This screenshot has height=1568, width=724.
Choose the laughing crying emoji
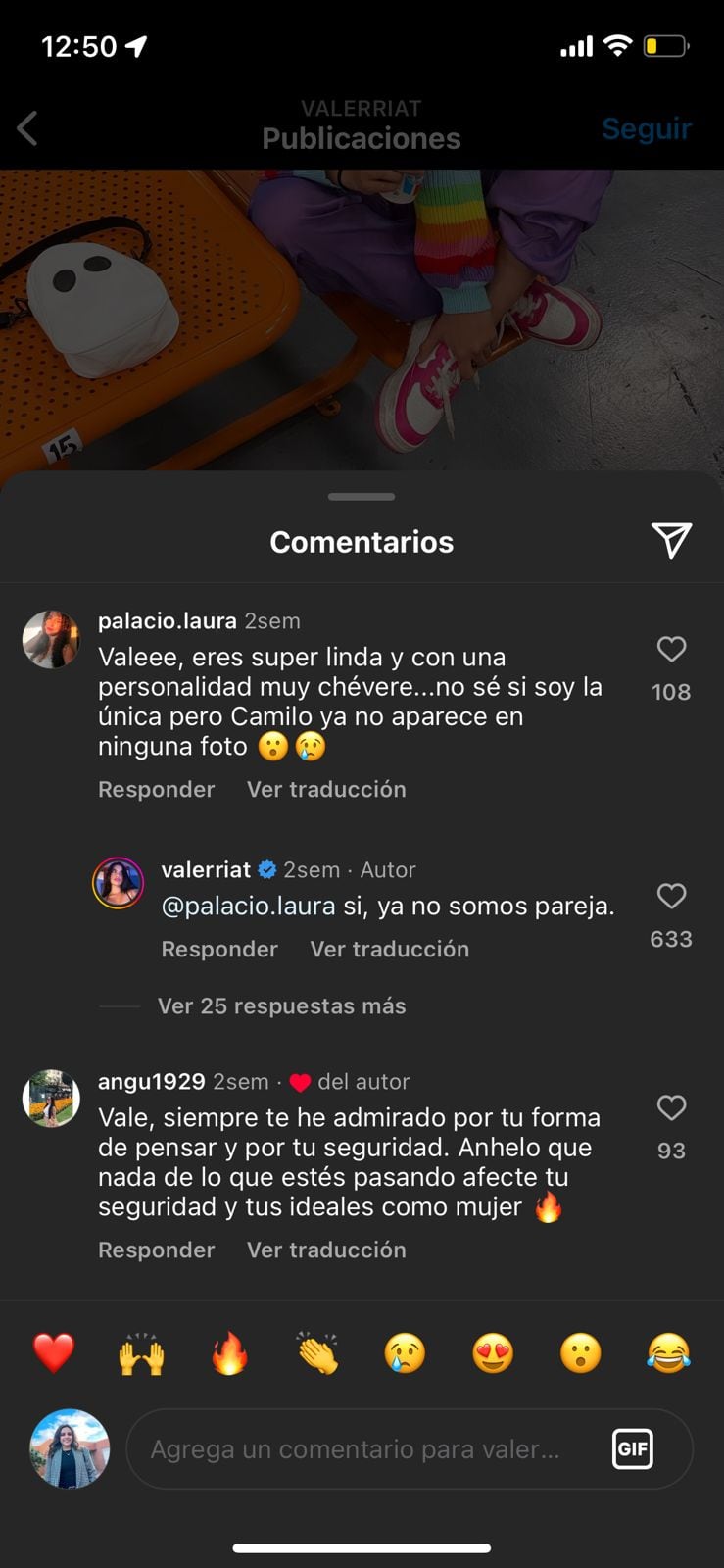(668, 1353)
